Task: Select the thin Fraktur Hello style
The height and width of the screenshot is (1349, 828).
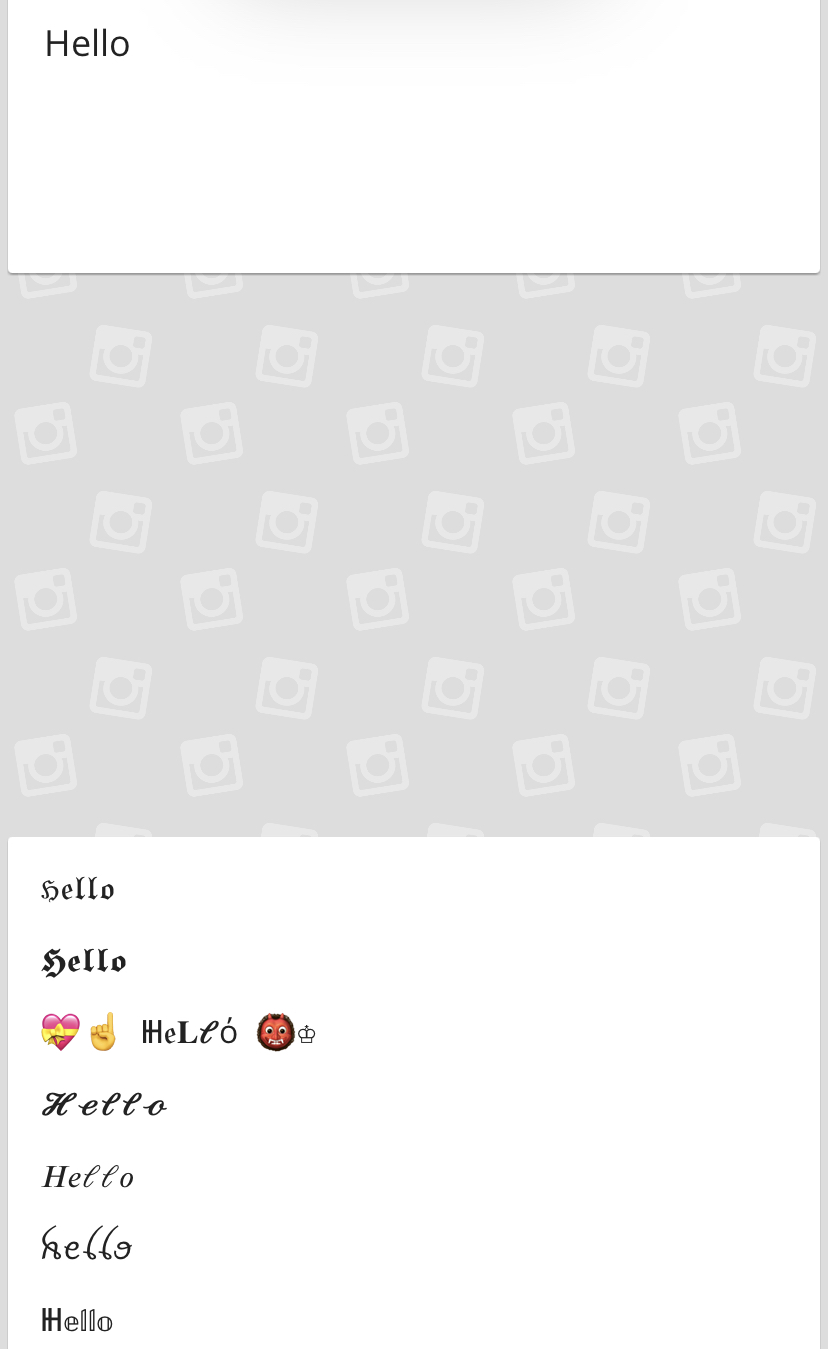Action: tap(78, 889)
